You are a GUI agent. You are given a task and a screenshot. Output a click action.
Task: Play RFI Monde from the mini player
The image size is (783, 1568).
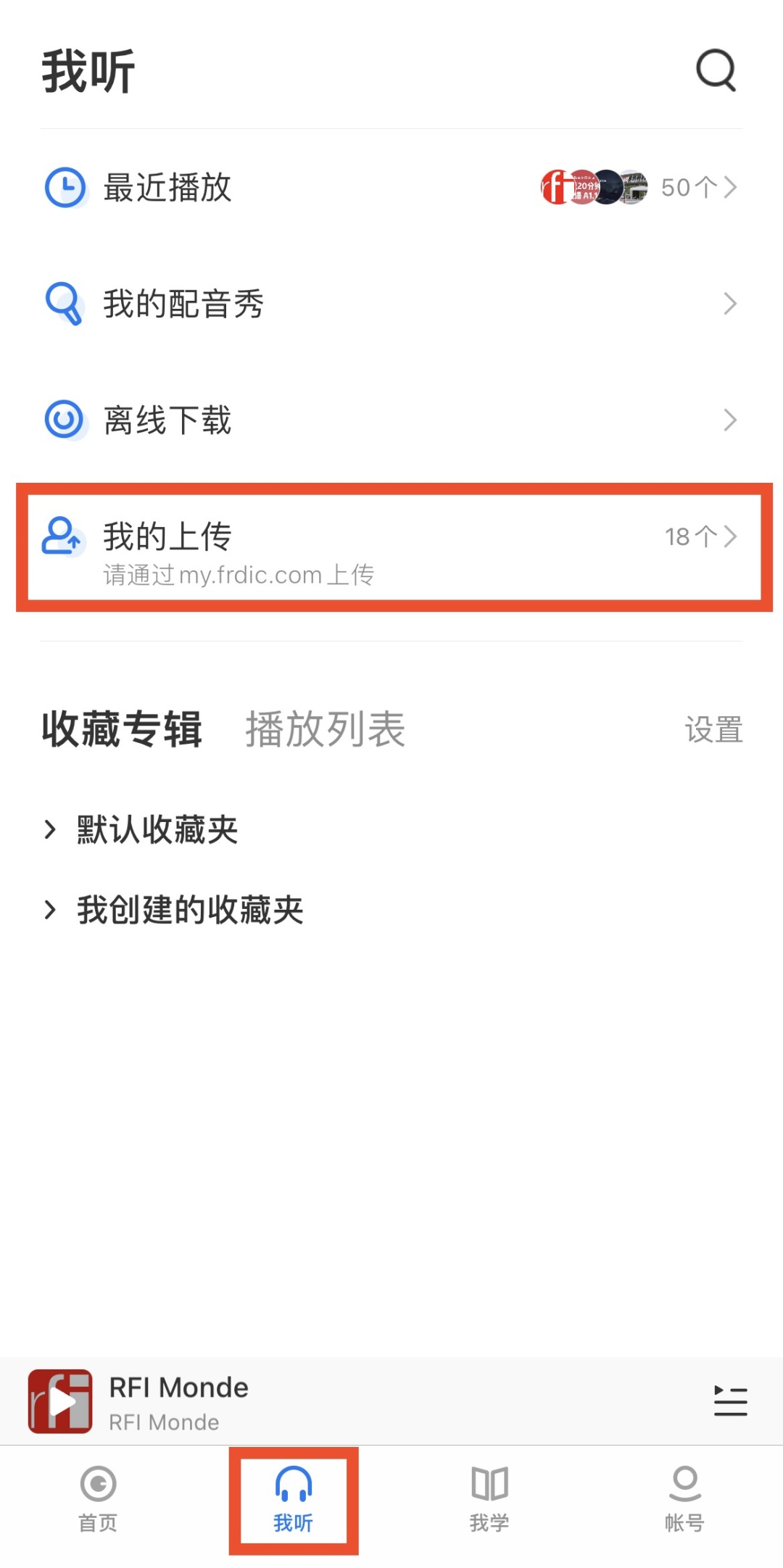[61, 1401]
